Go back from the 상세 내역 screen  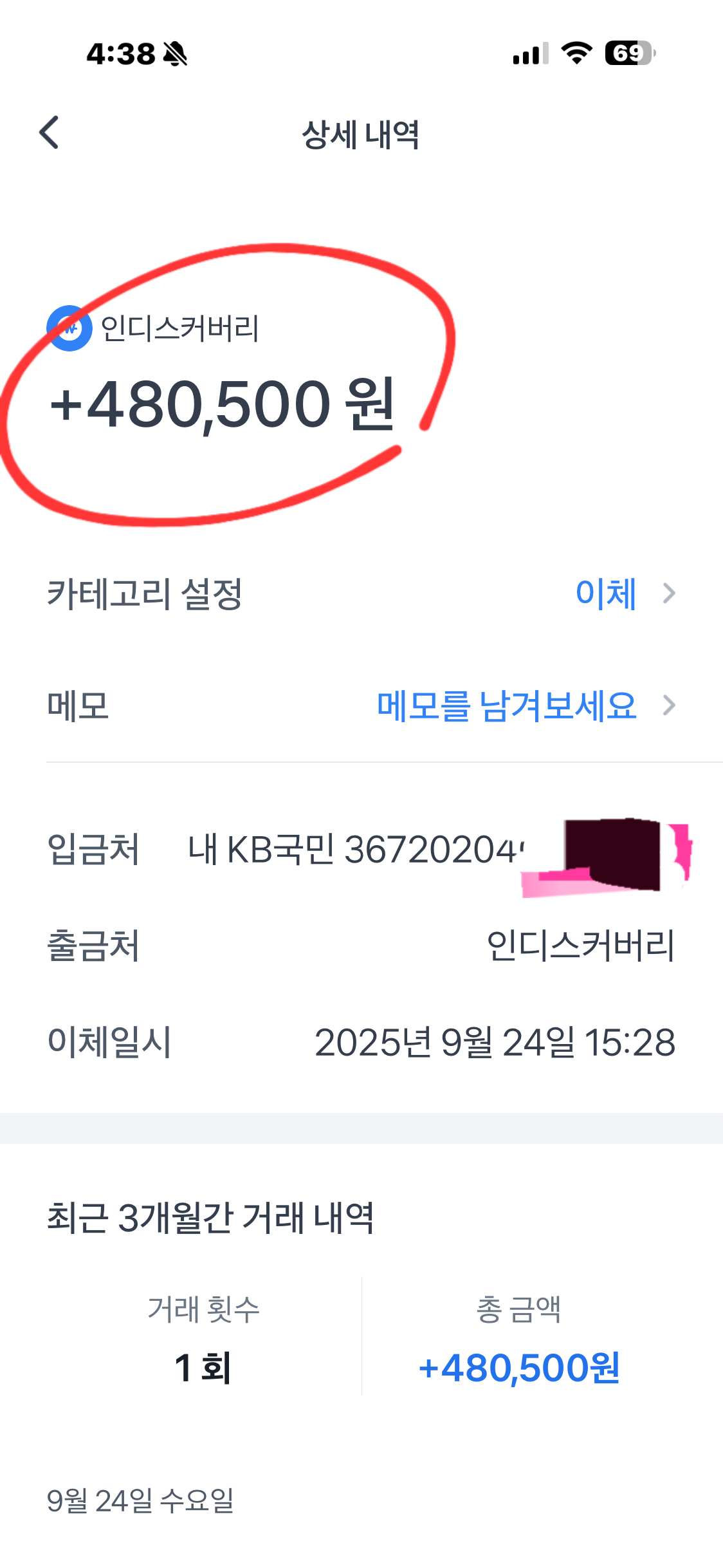tap(49, 133)
